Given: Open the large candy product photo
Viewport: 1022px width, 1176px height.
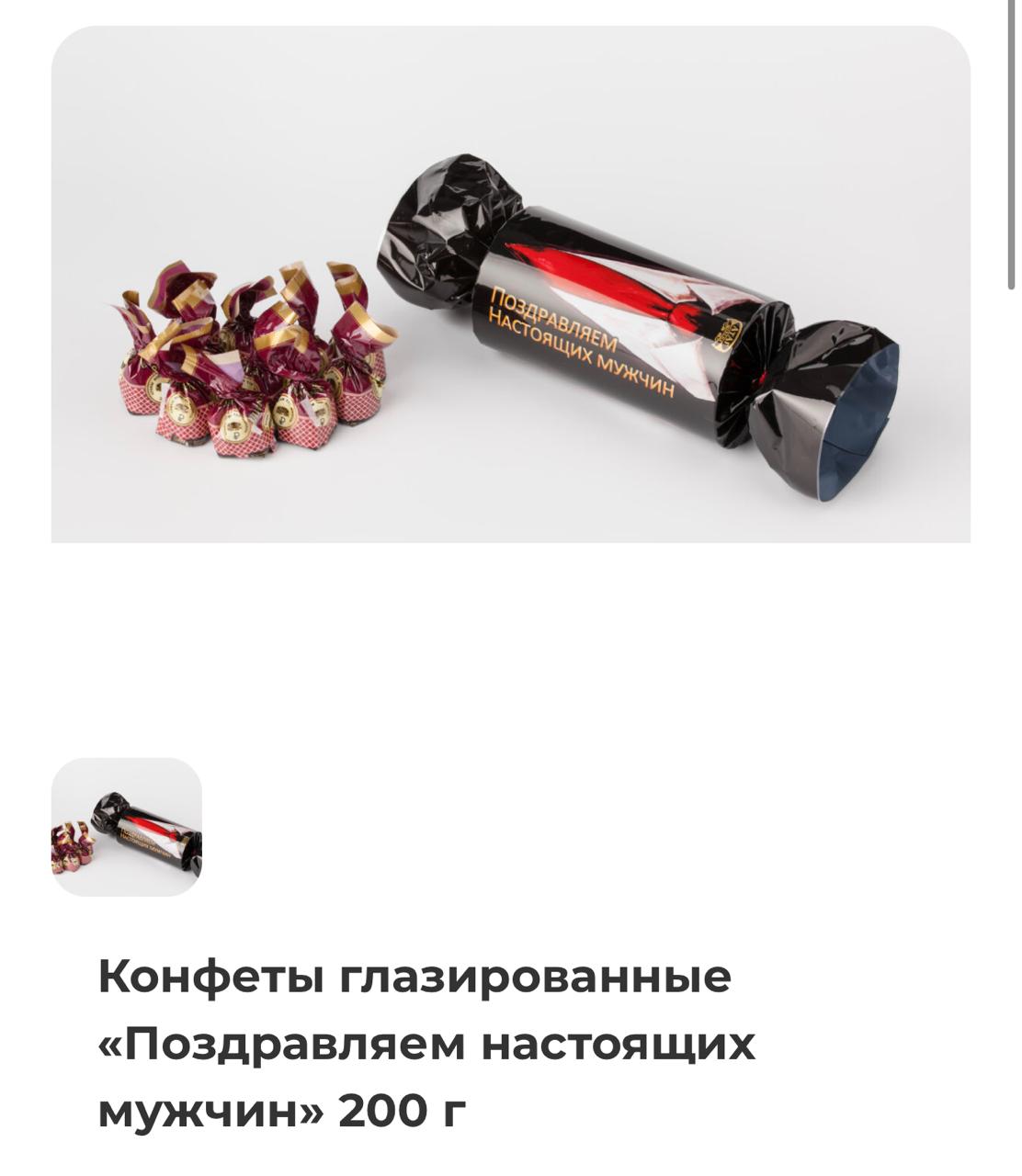Looking at the screenshot, I should click(x=510, y=285).
